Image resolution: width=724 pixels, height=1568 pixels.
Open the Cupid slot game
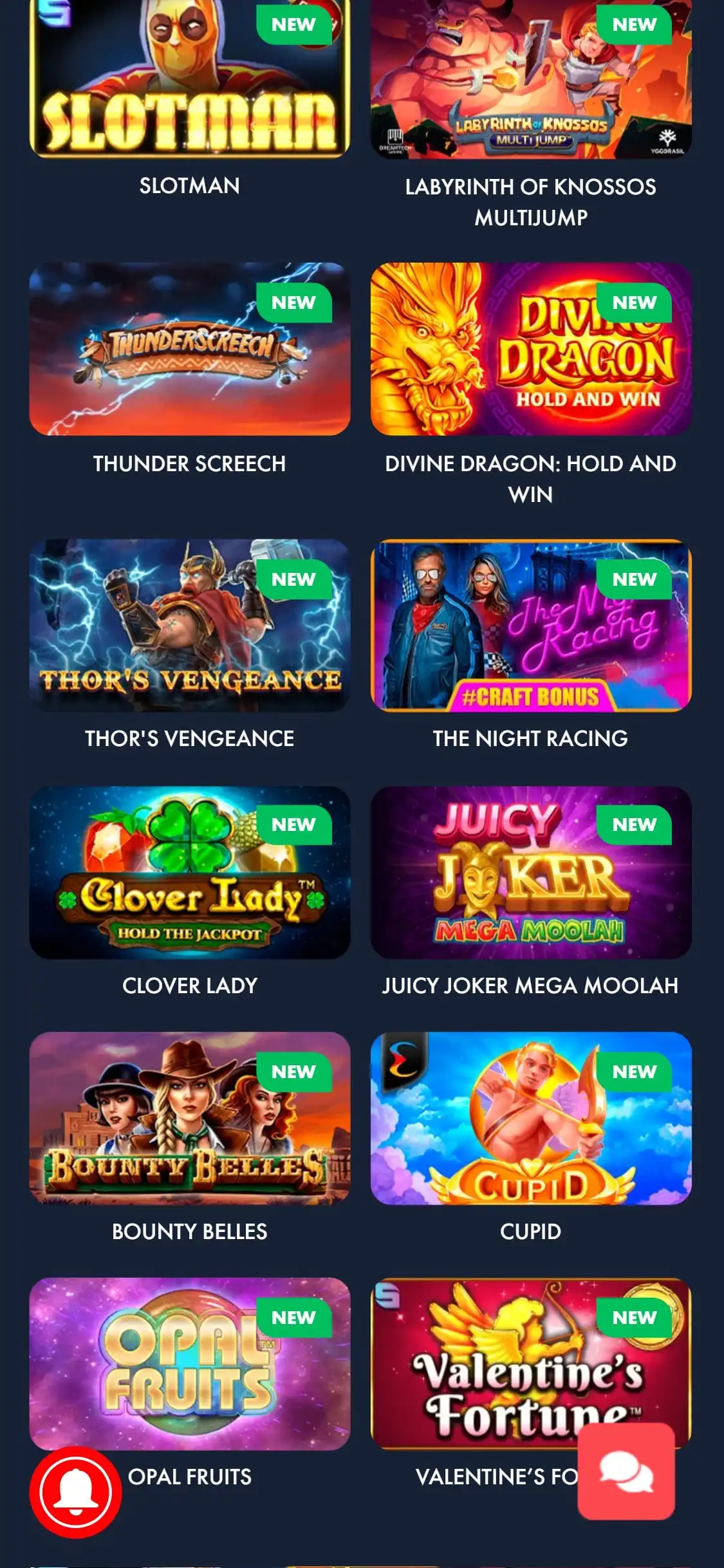531,1118
